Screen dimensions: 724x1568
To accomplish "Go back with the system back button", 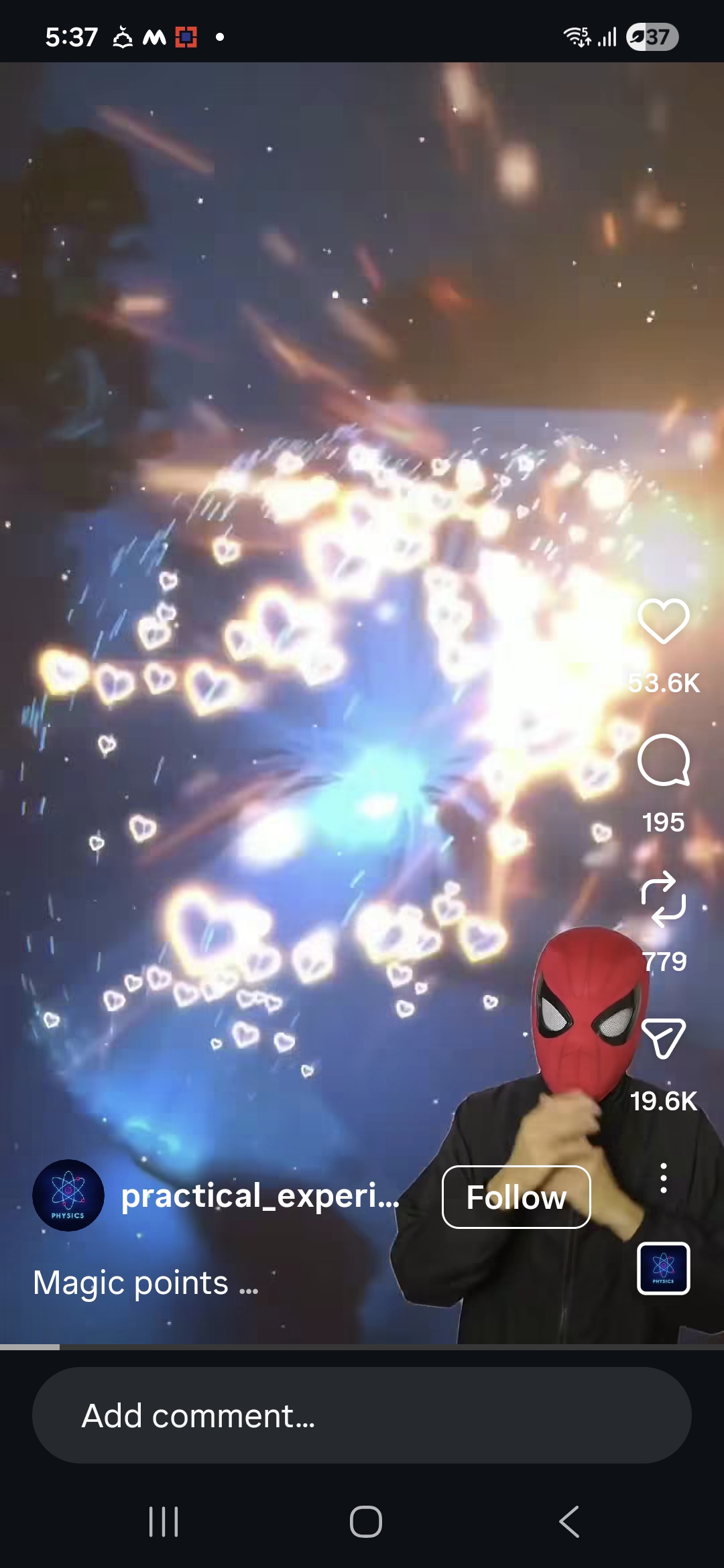I will [569, 1521].
